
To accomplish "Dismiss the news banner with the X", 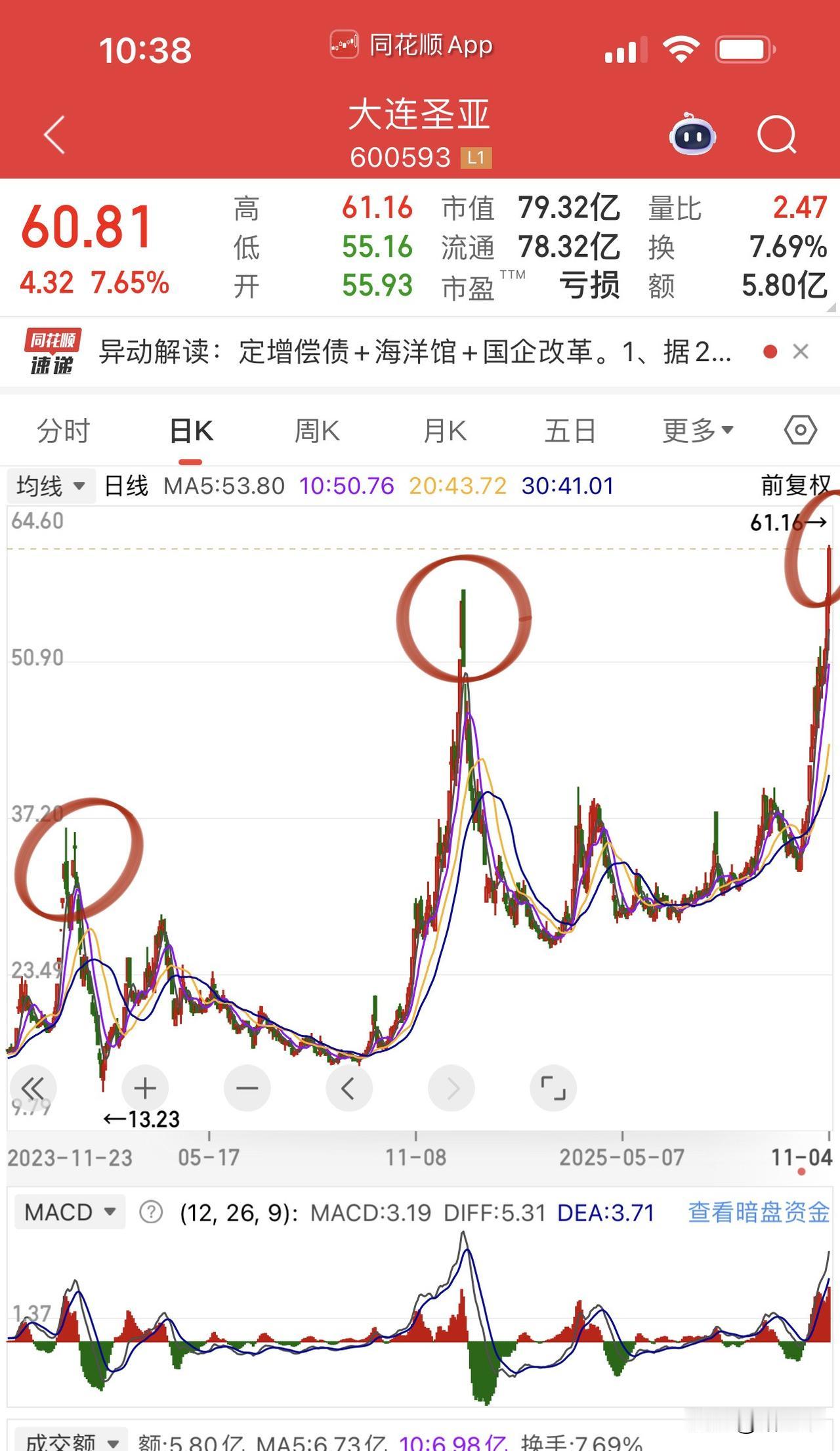I will coord(801,352).
